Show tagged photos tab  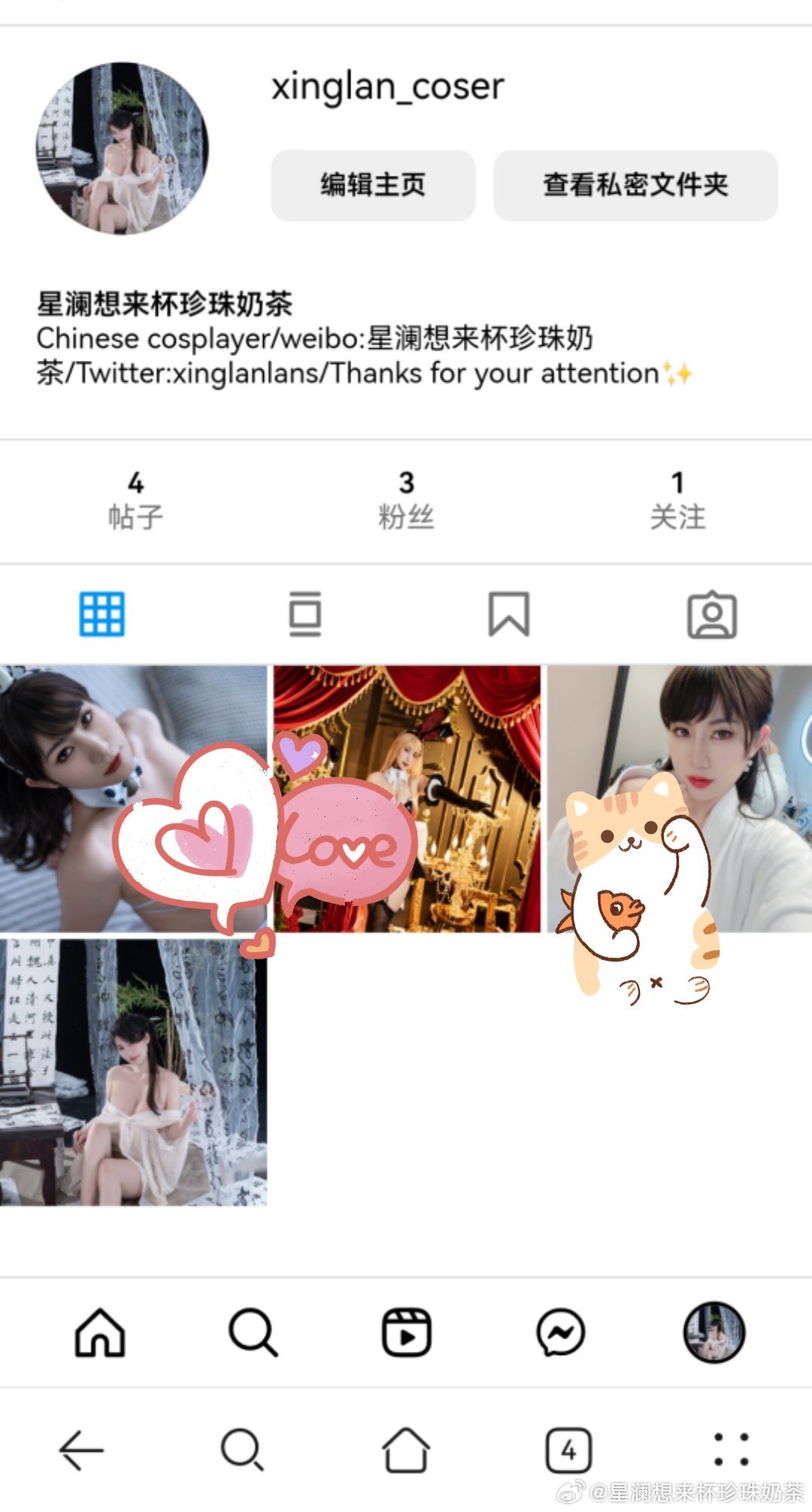click(712, 614)
